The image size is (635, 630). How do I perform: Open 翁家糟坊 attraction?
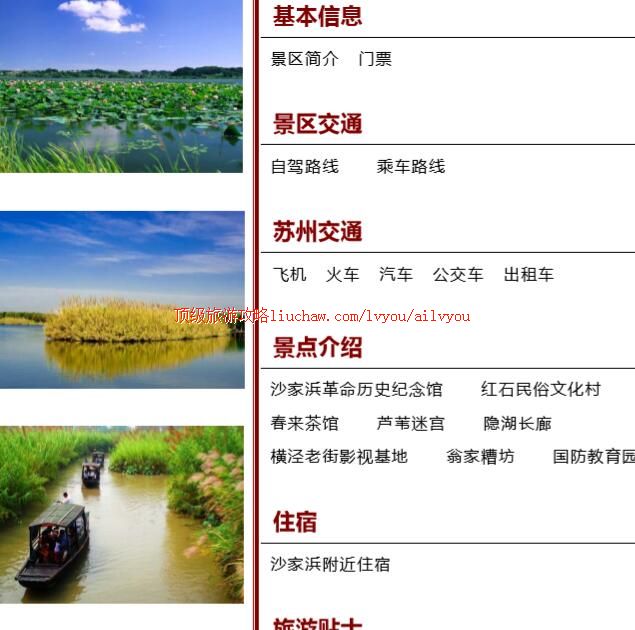[x=480, y=457]
